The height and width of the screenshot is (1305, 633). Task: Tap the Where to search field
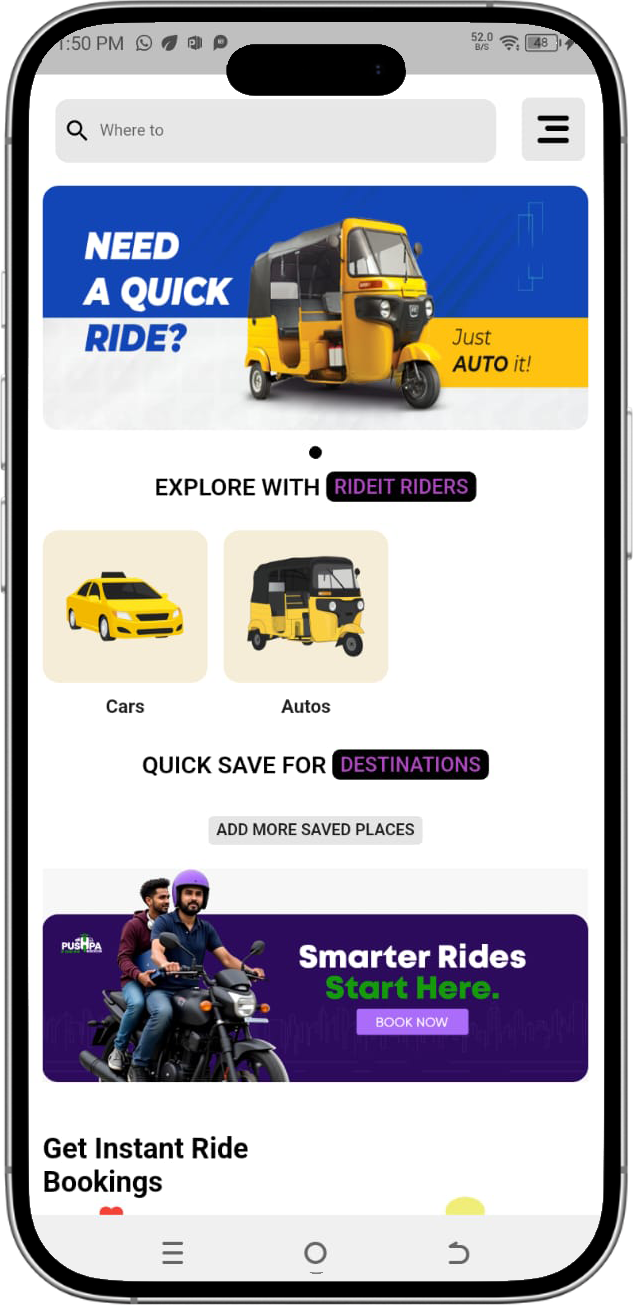(275, 130)
